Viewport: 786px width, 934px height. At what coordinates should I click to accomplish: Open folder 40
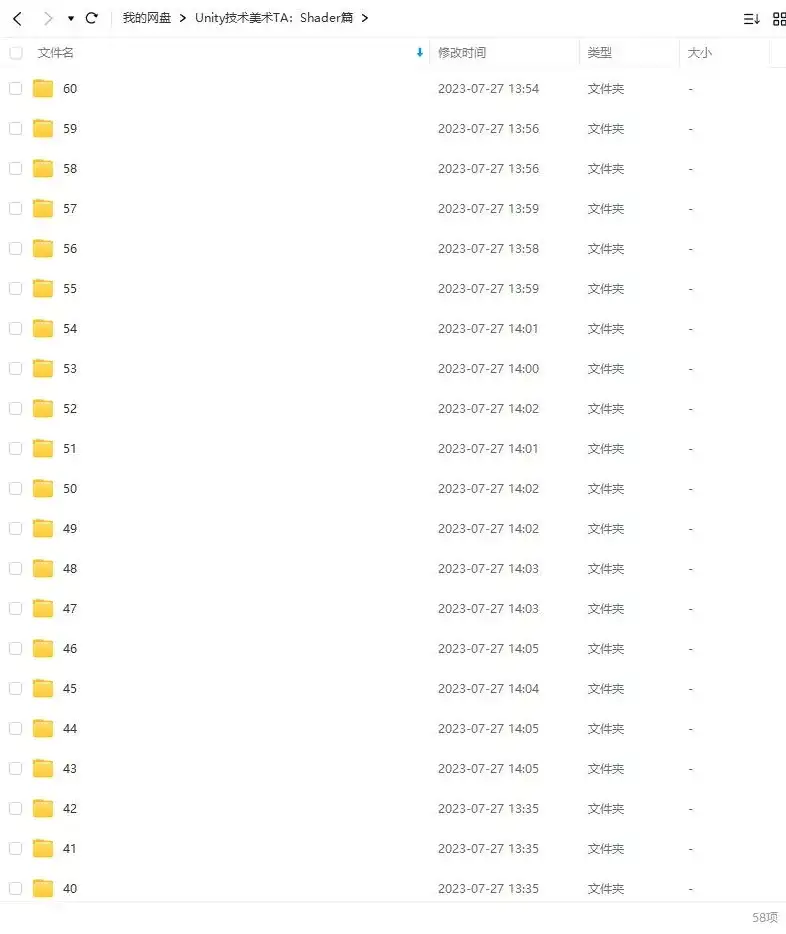tap(69, 889)
